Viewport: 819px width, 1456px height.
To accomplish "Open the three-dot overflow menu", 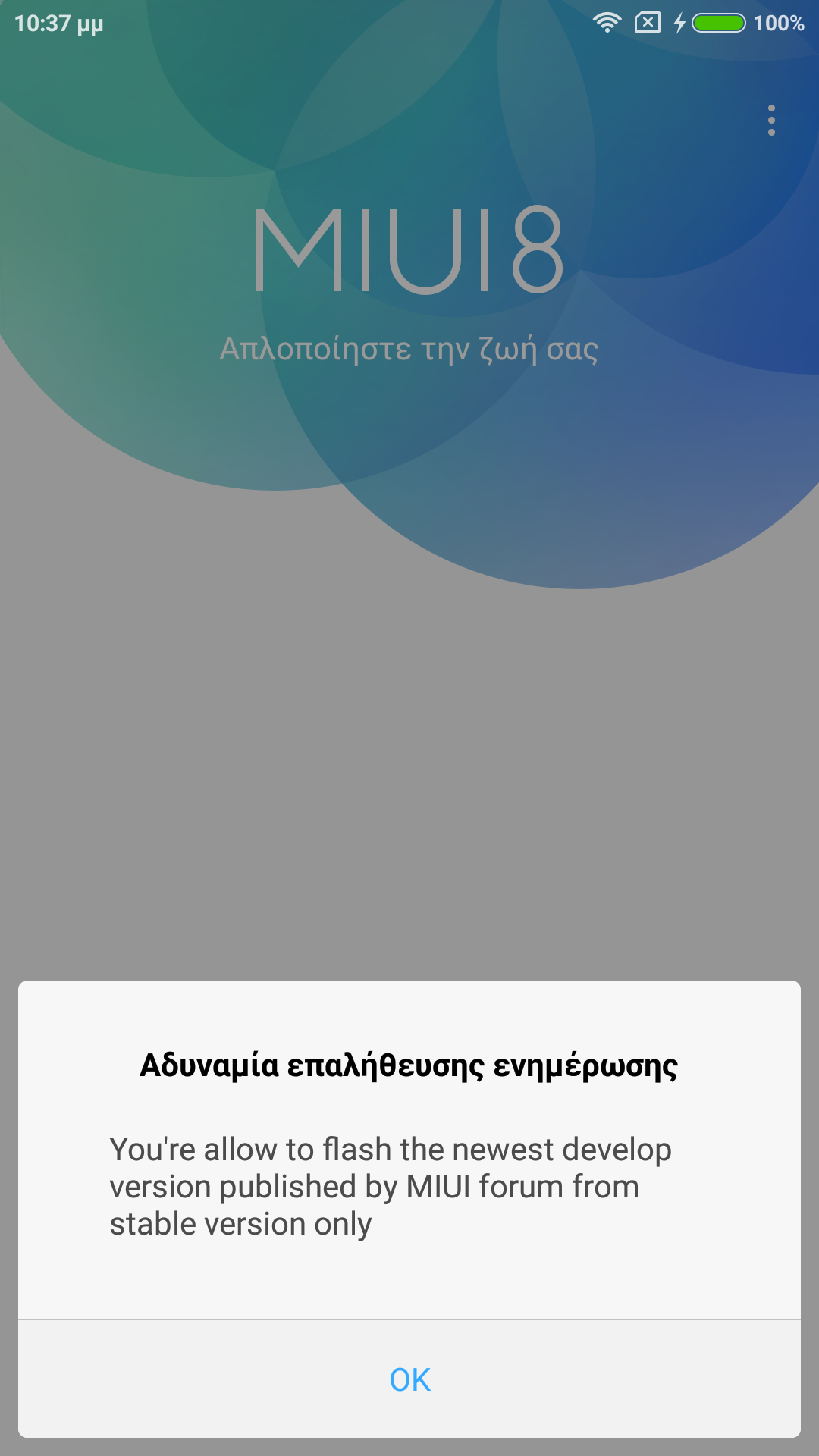I will pos(771,121).
